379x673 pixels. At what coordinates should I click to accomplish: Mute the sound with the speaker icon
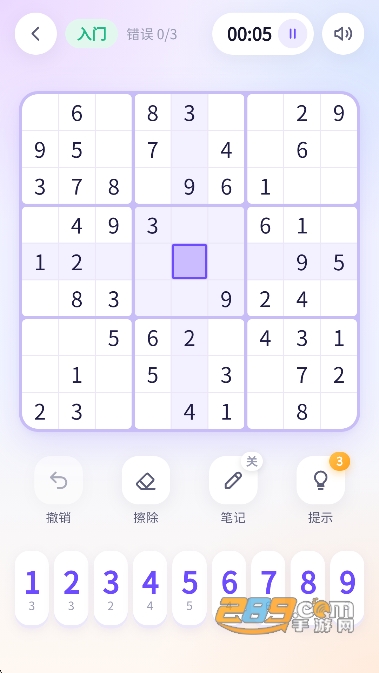tap(343, 34)
